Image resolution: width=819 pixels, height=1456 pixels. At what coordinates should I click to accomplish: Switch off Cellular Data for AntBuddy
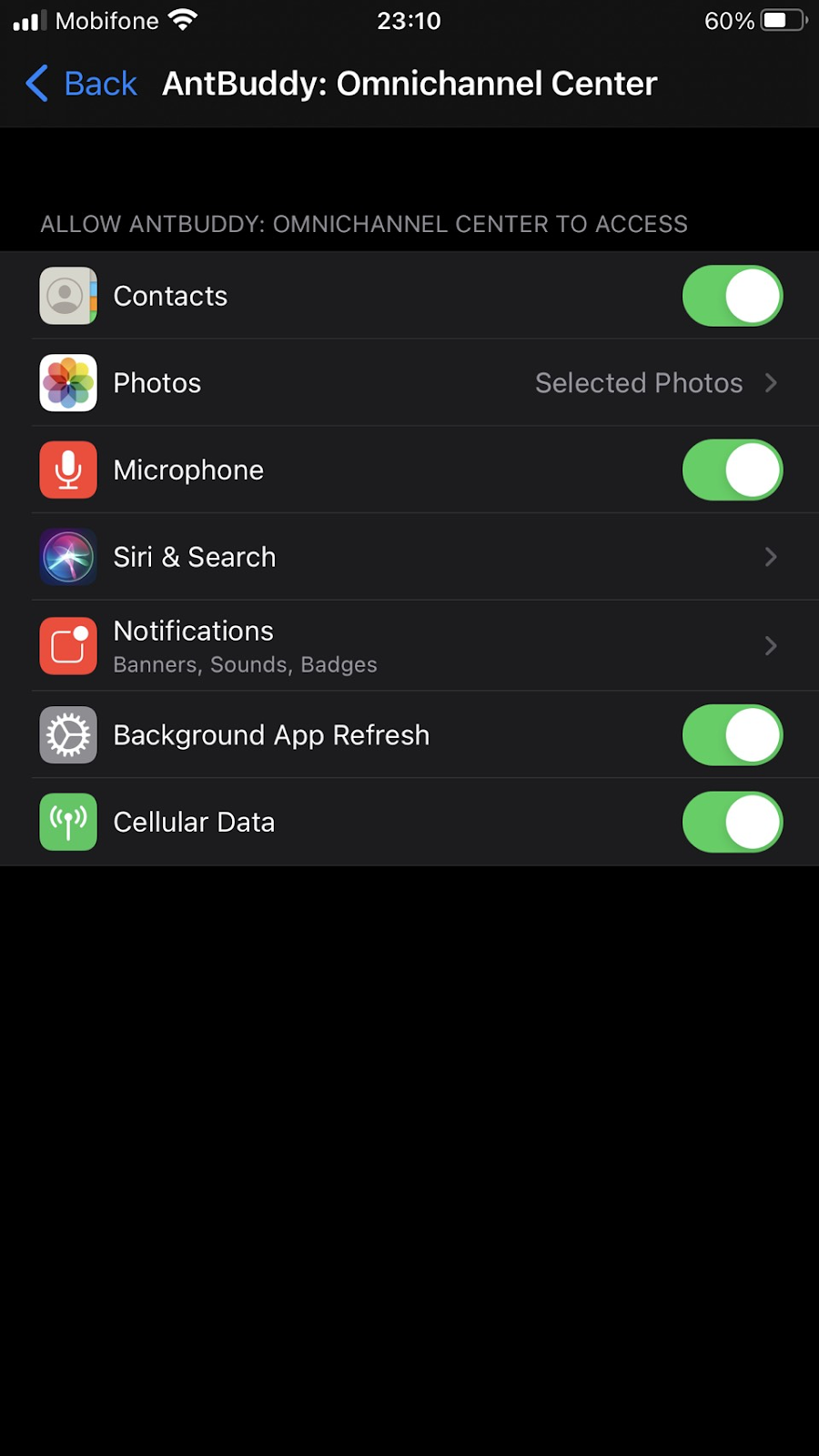pos(733,823)
